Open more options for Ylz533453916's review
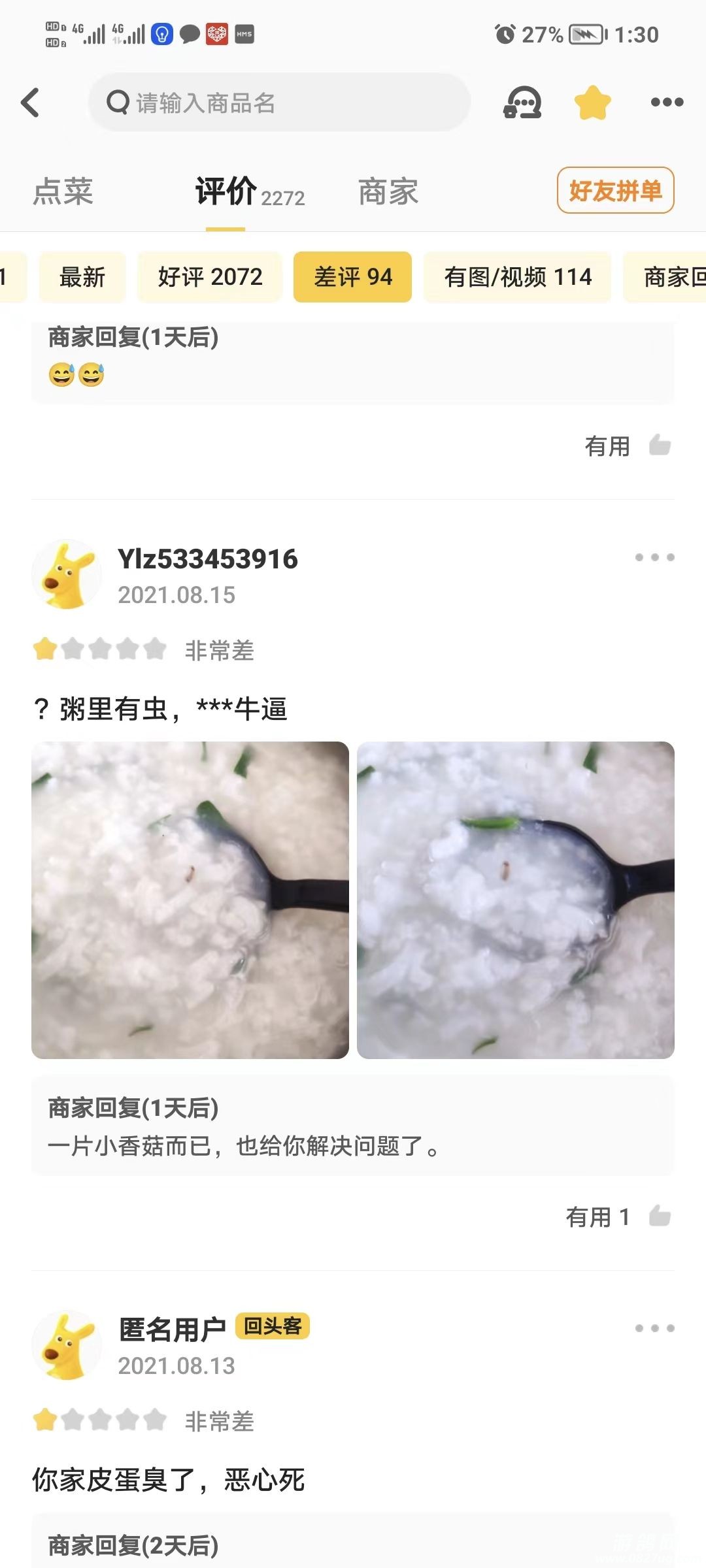Image resolution: width=706 pixels, height=1568 pixels. [x=654, y=557]
